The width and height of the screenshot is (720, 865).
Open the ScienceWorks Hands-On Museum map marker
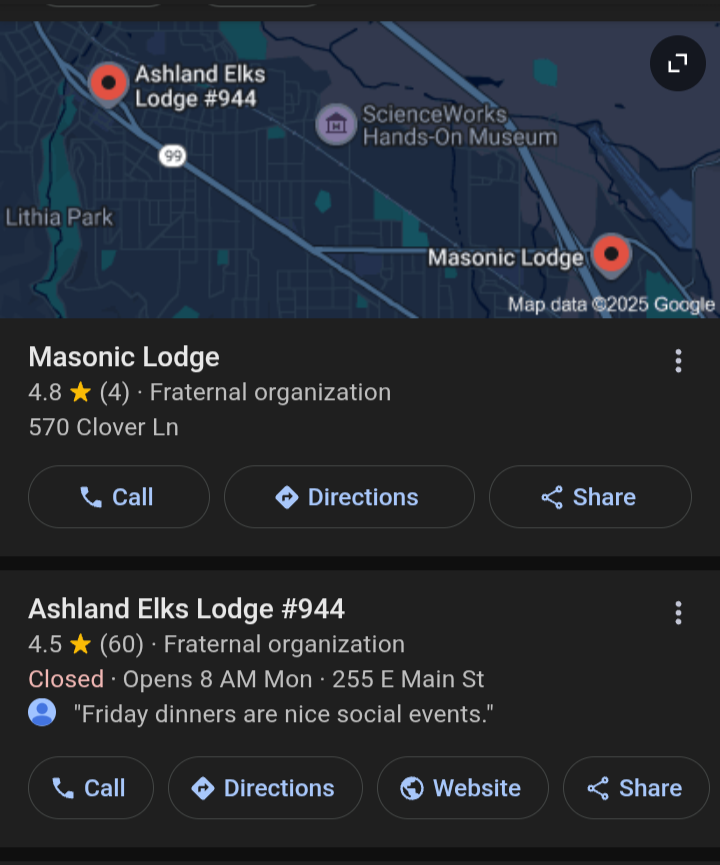click(337, 125)
